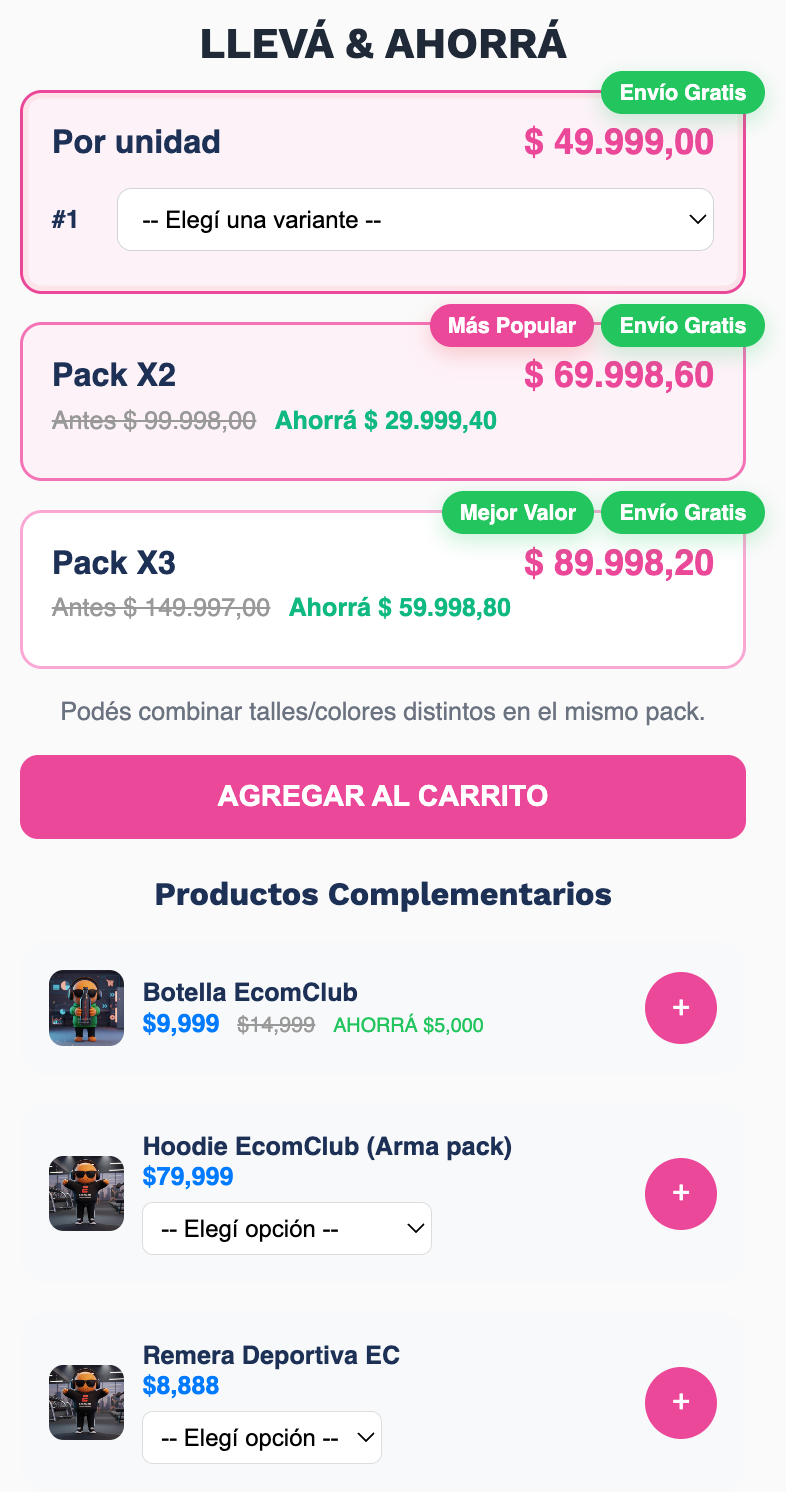
Task: Click the AGREGAR AL CARRITO button
Action: (x=383, y=796)
